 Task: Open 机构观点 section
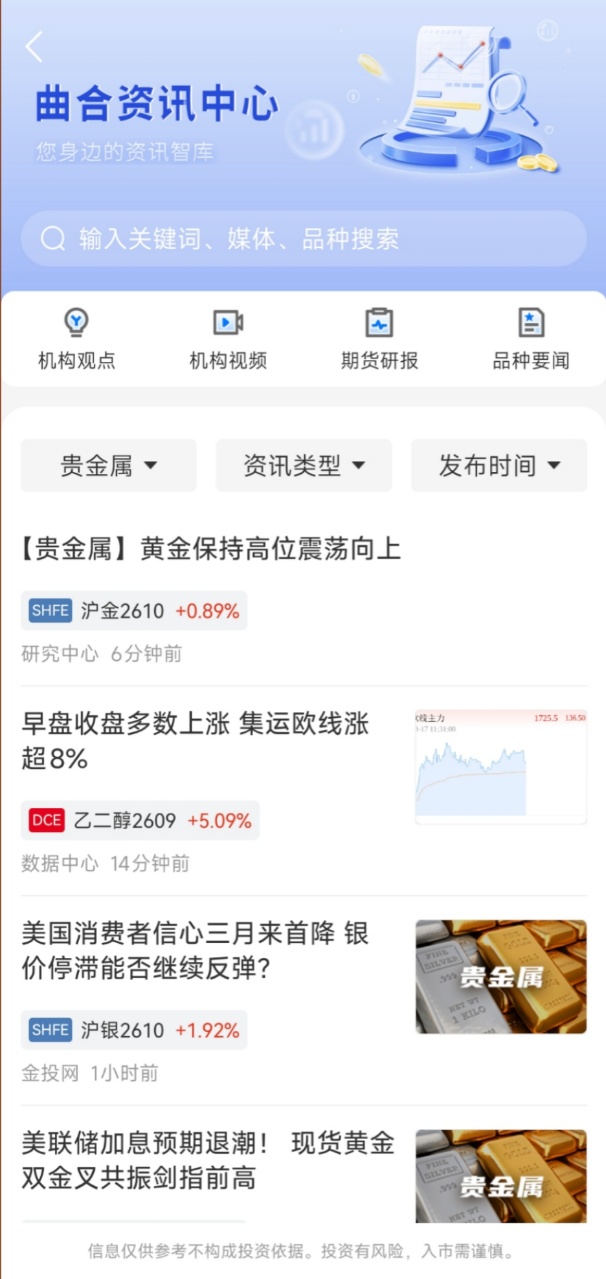[x=77, y=340]
